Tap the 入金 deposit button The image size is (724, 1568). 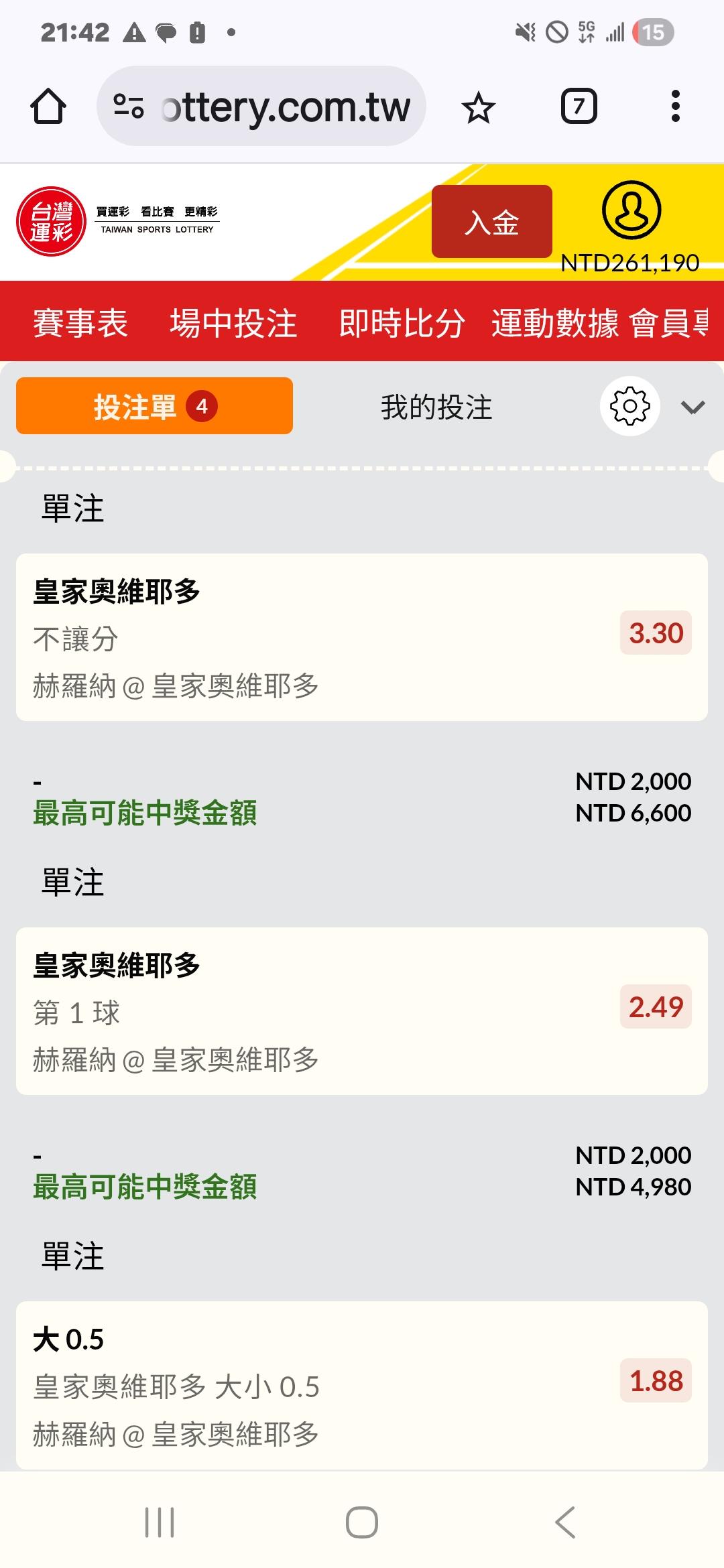point(491,222)
